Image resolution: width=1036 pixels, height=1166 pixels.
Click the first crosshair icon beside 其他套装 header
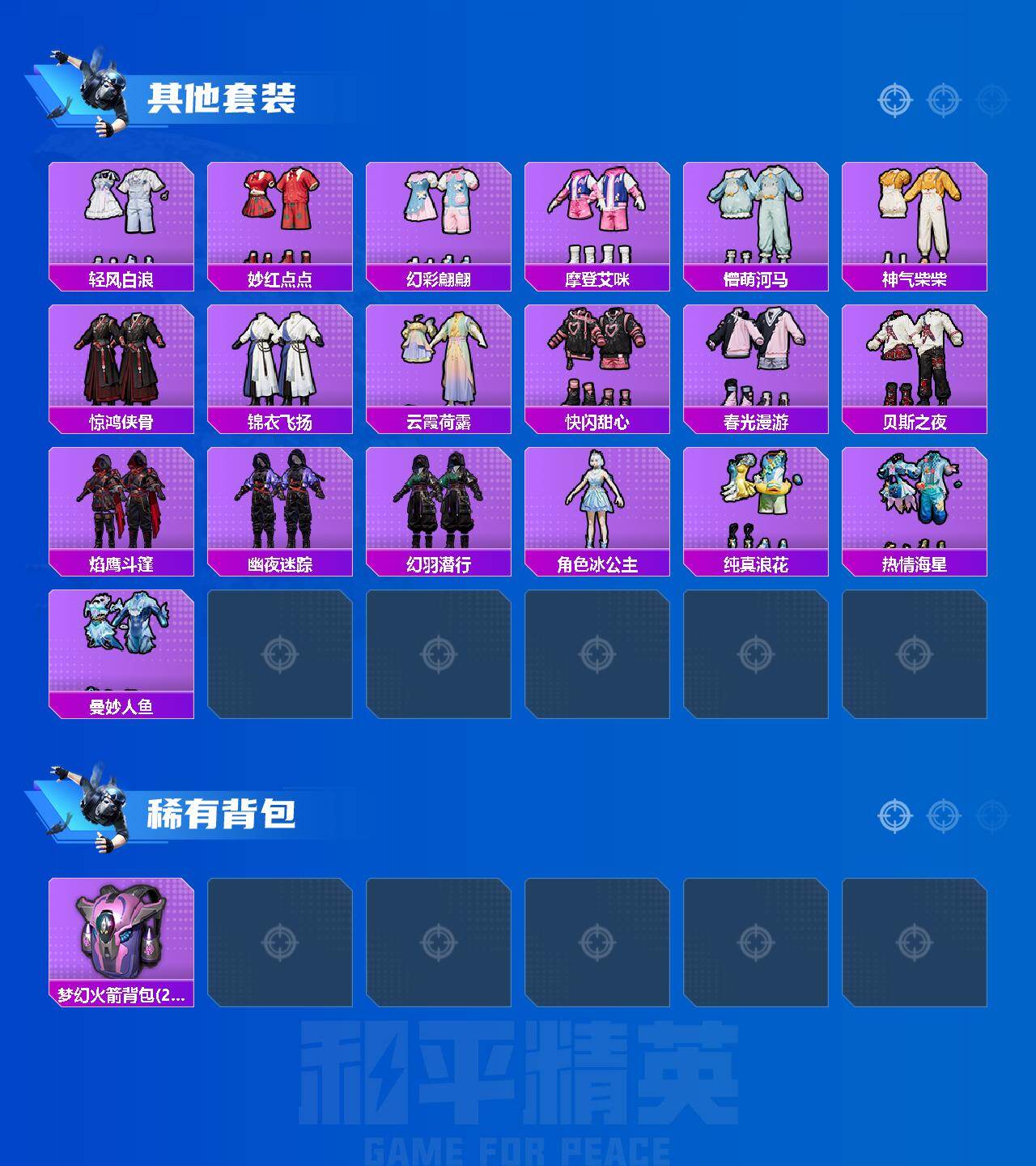(893, 101)
